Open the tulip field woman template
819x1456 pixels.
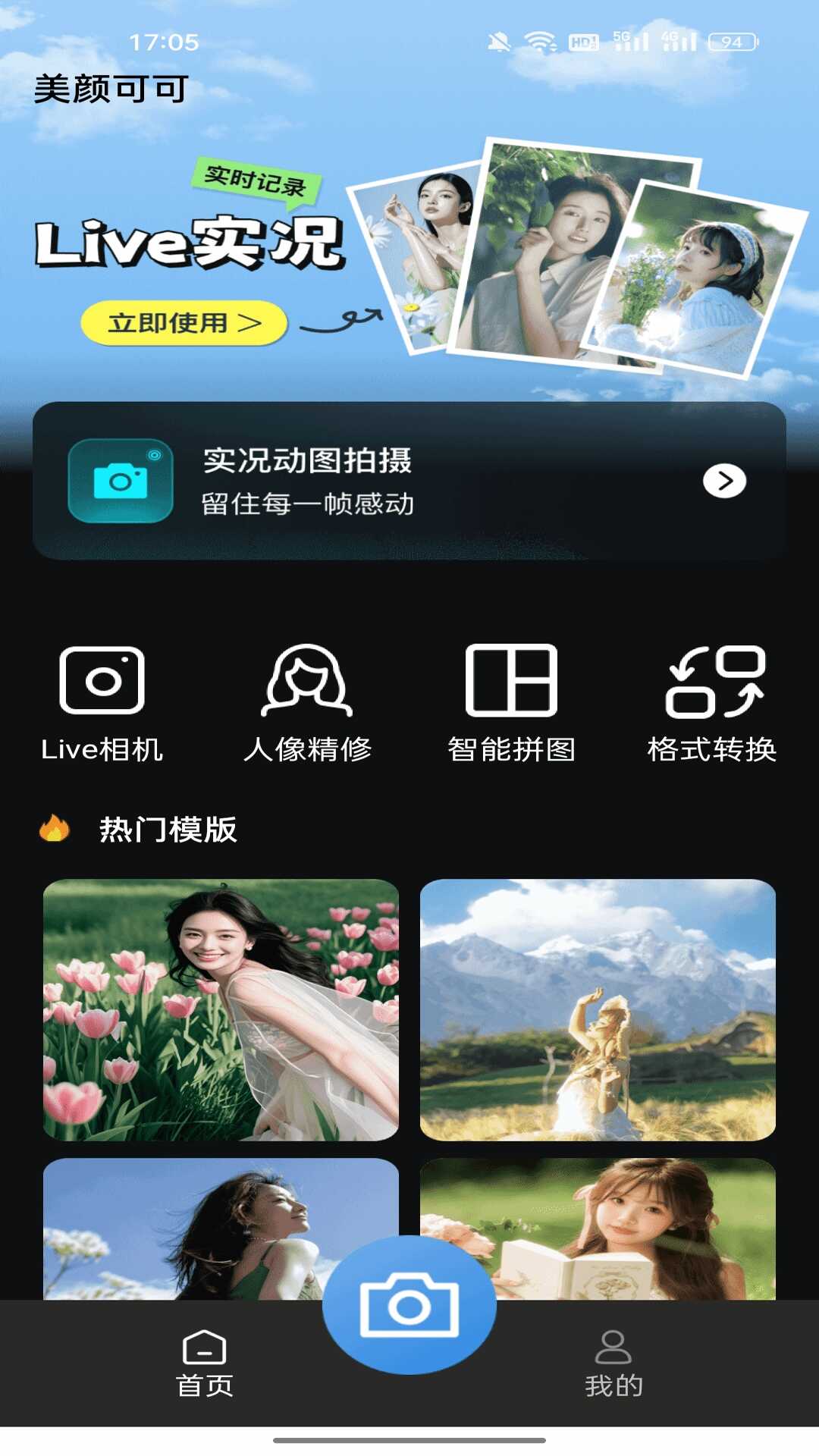[x=221, y=1009]
